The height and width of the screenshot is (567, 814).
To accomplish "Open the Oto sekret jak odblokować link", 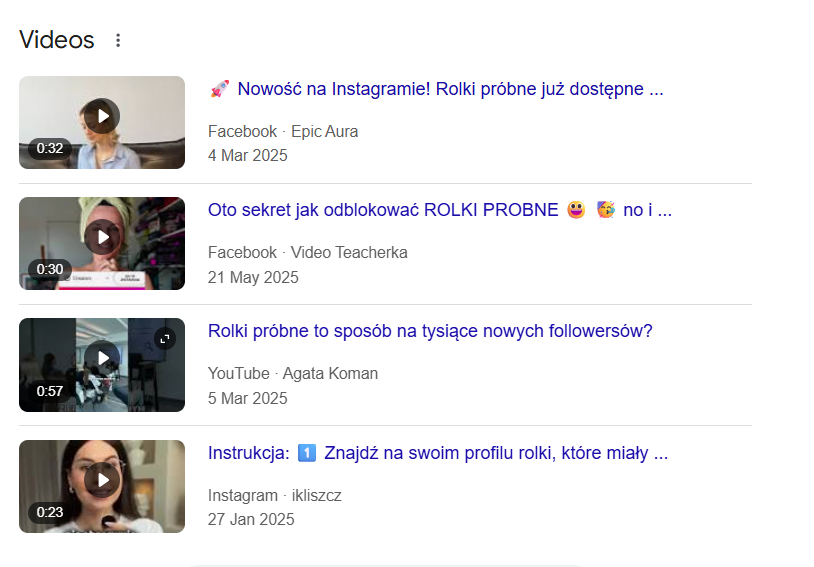I will (x=439, y=210).
